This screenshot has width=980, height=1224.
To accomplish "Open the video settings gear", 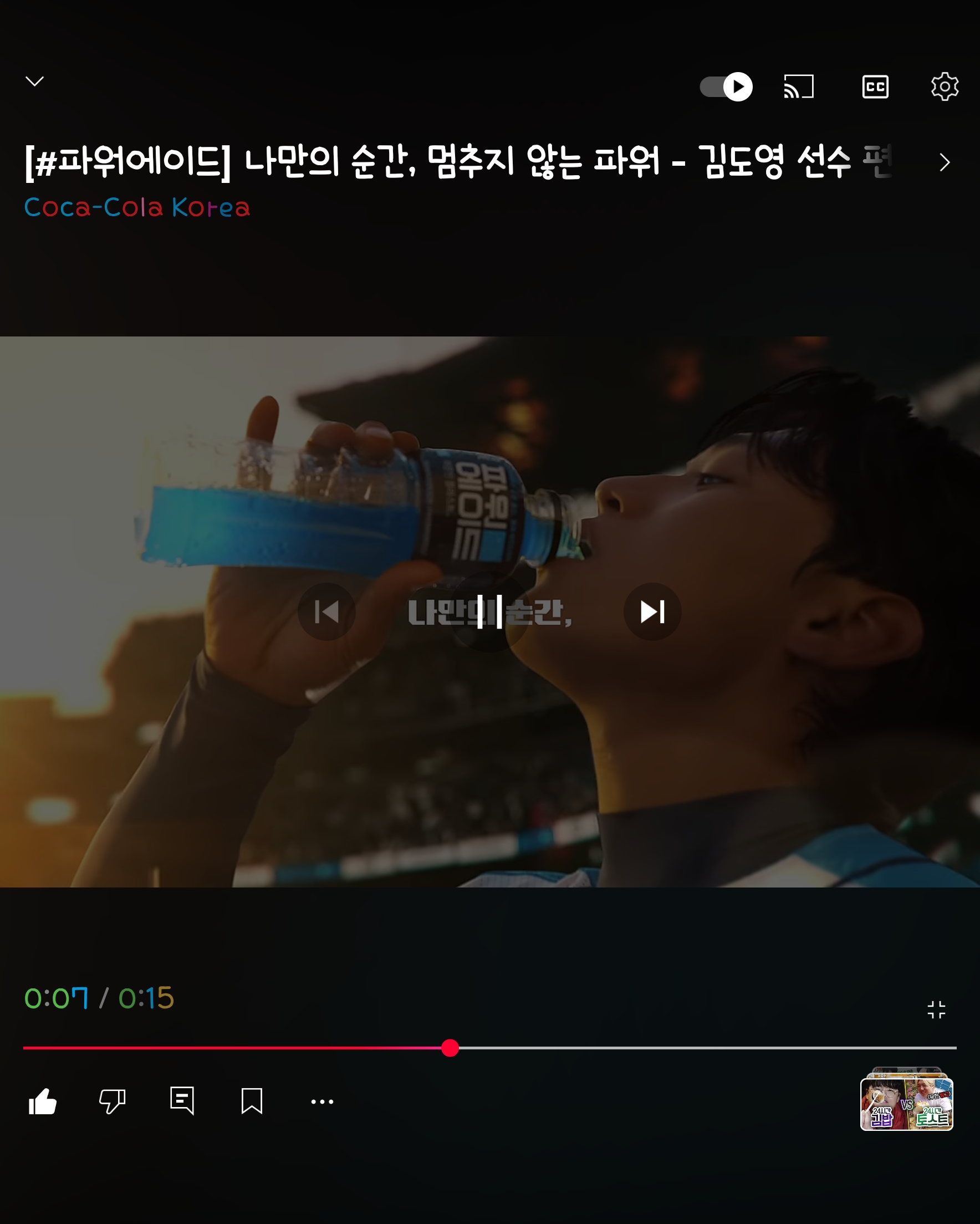I will coord(944,87).
